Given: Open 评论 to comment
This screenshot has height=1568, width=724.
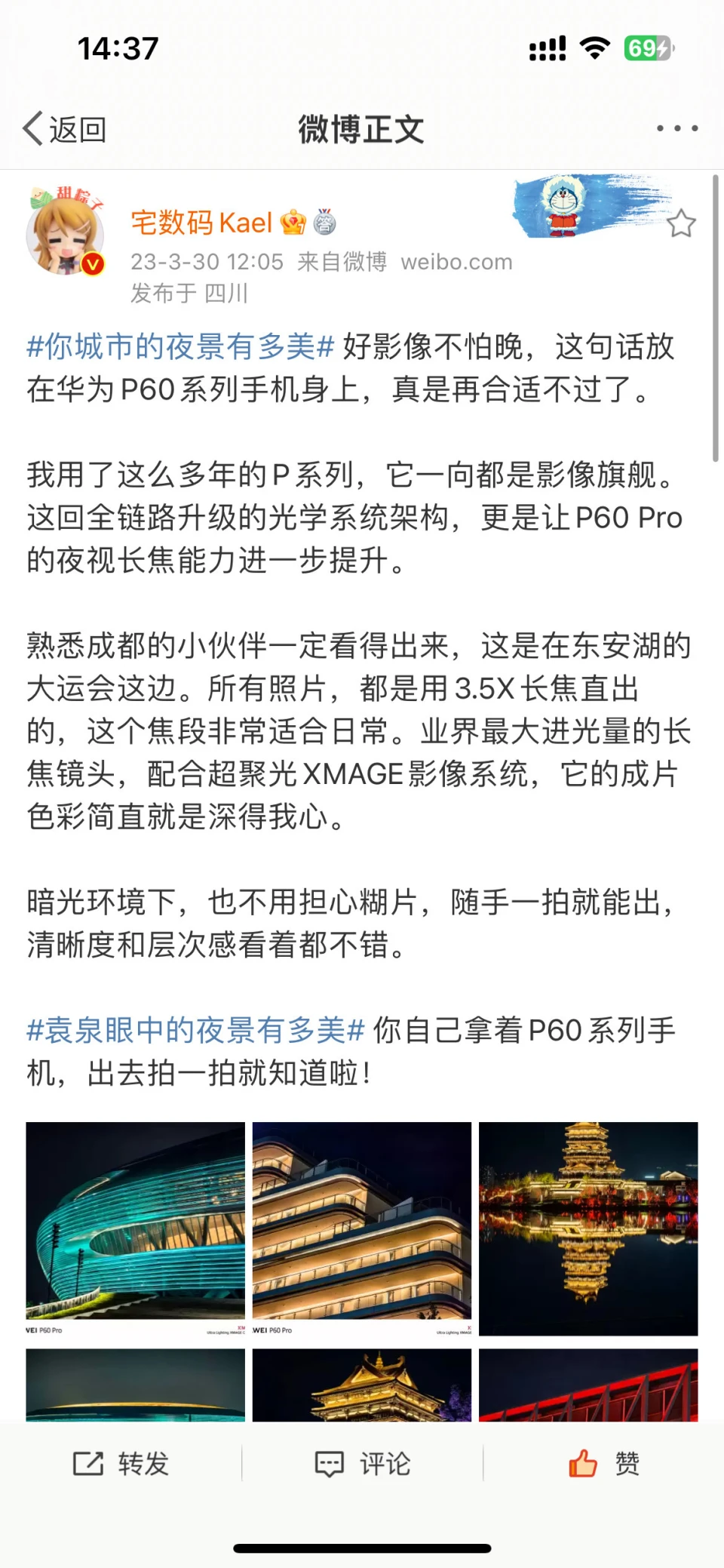Looking at the screenshot, I should (362, 1464).
